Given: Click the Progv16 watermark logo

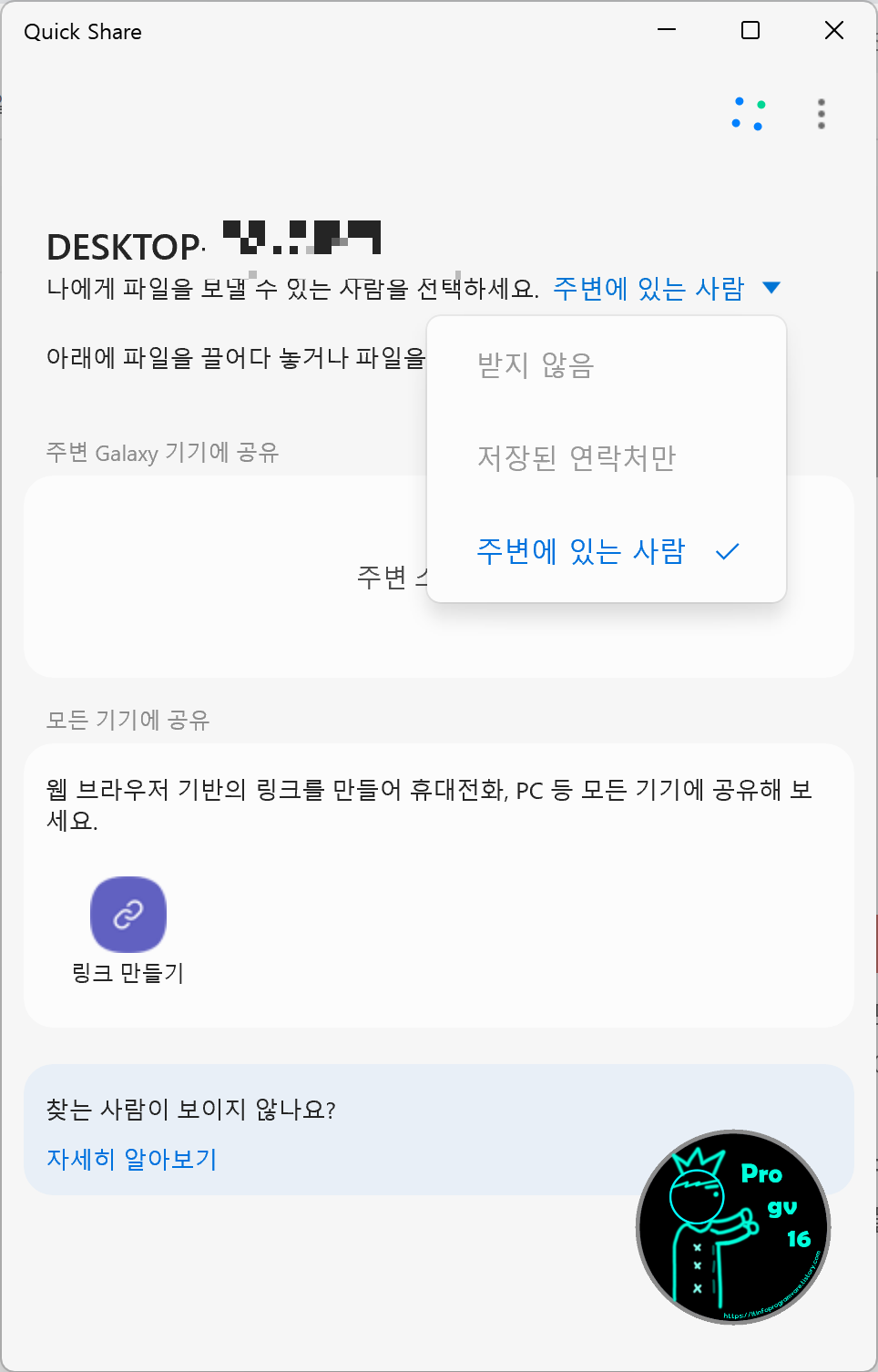Looking at the screenshot, I should (x=734, y=1228).
